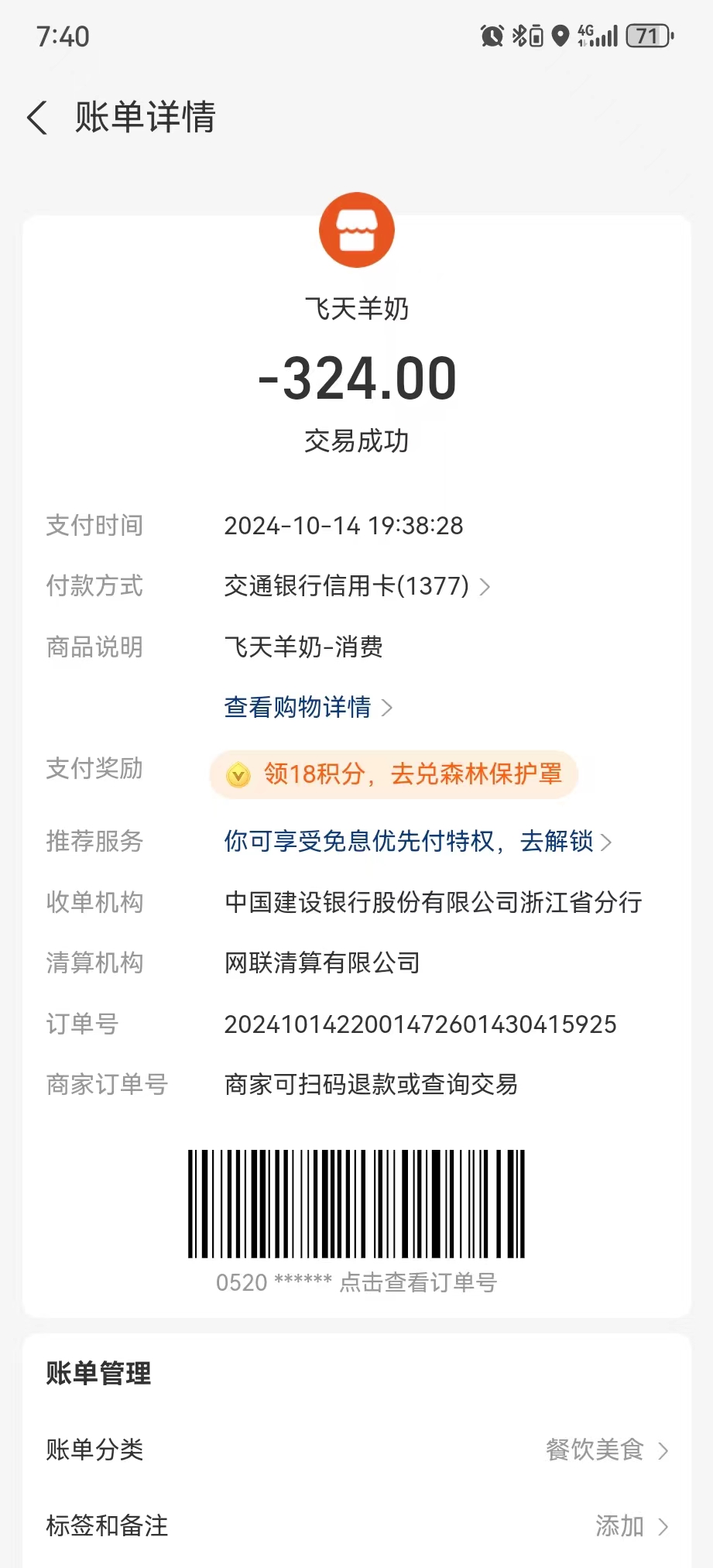
Task: Go back from the 账单详情 page
Action: point(37,118)
